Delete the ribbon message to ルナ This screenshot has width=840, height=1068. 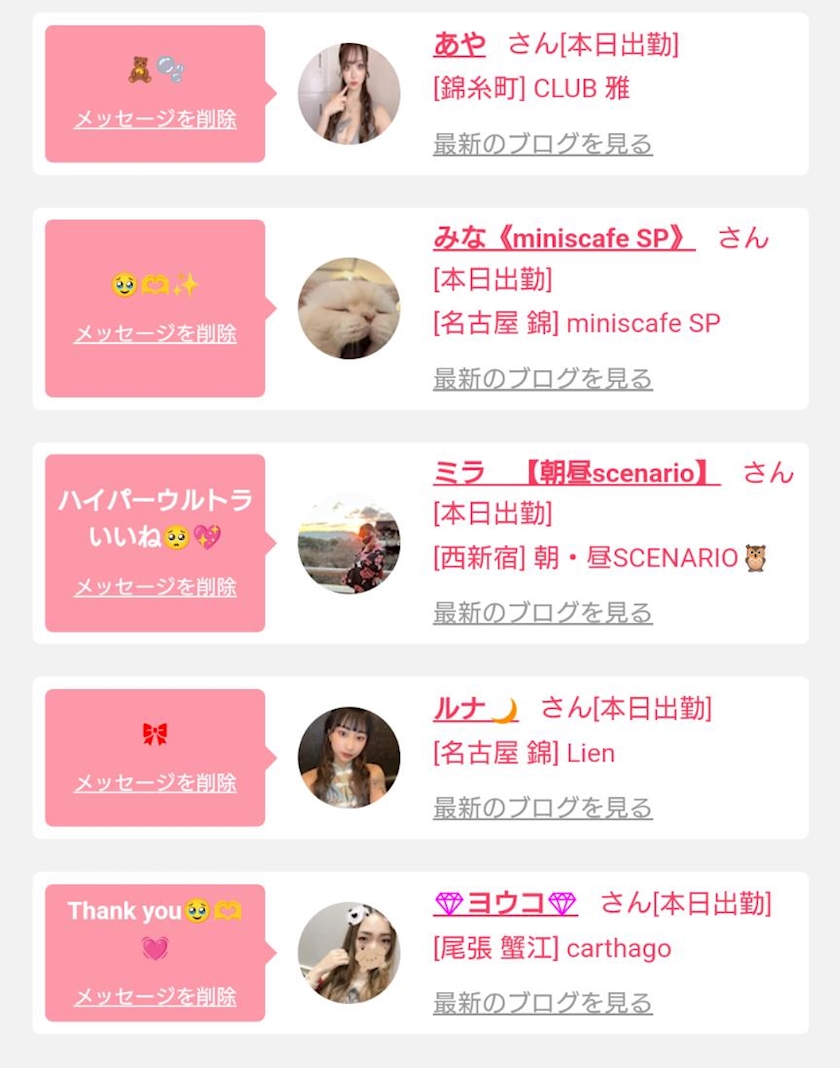[155, 783]
